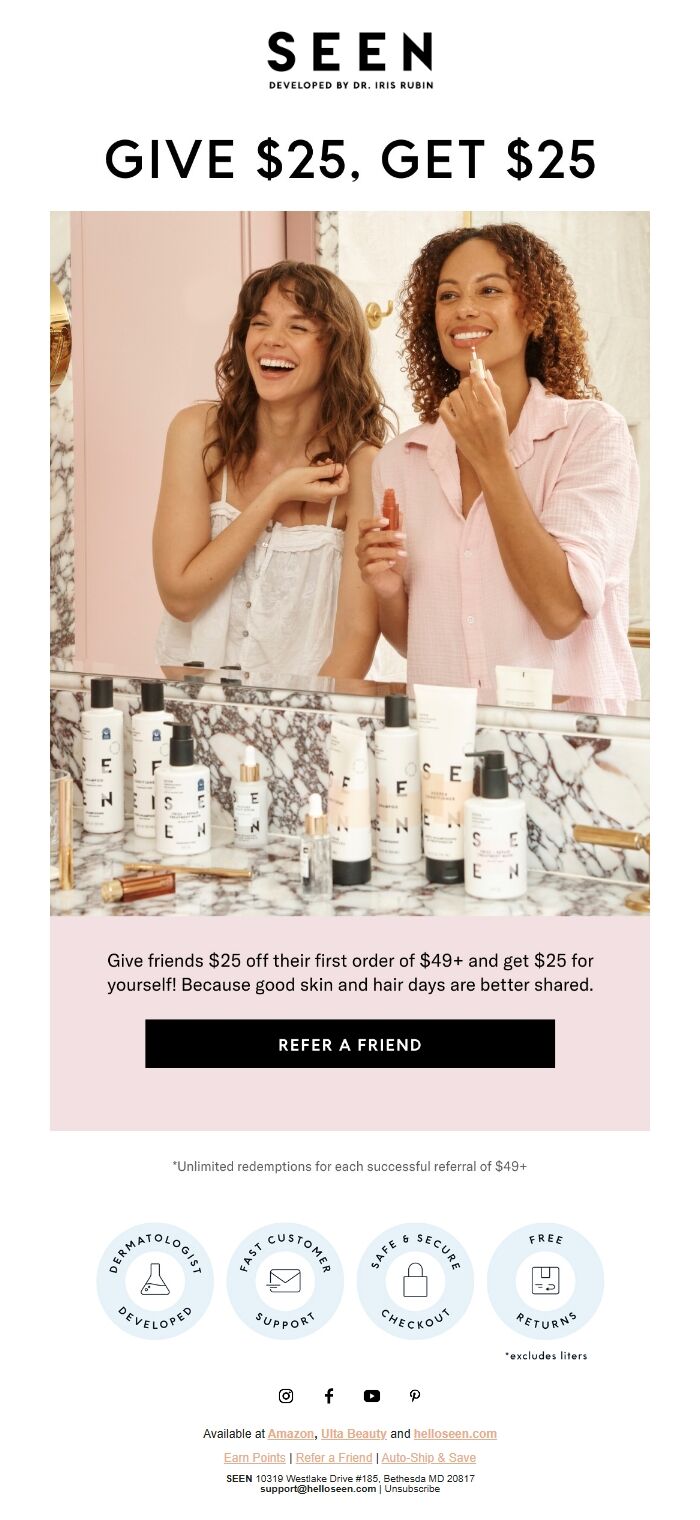Viewport: 700px width, 1520px height.
Task: Tap the REFER A FRIEND button
Action: [x=350, y=1044]
